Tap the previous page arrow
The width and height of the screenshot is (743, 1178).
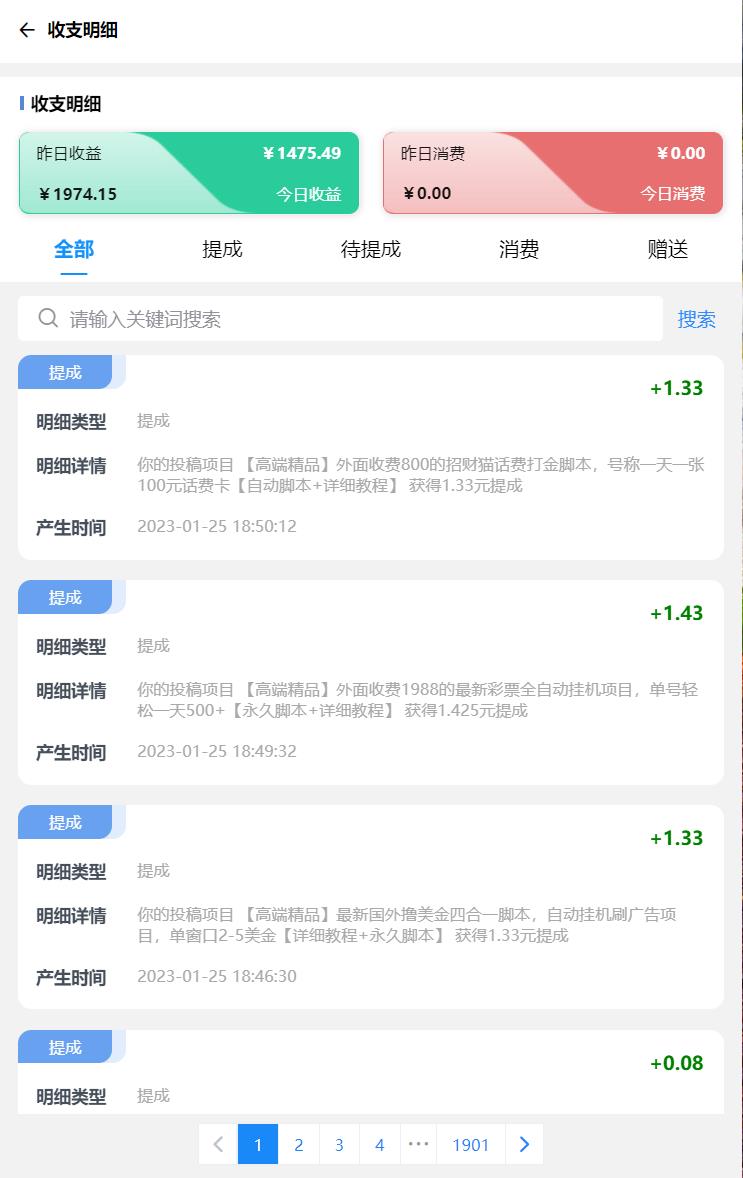(218, 1145)
